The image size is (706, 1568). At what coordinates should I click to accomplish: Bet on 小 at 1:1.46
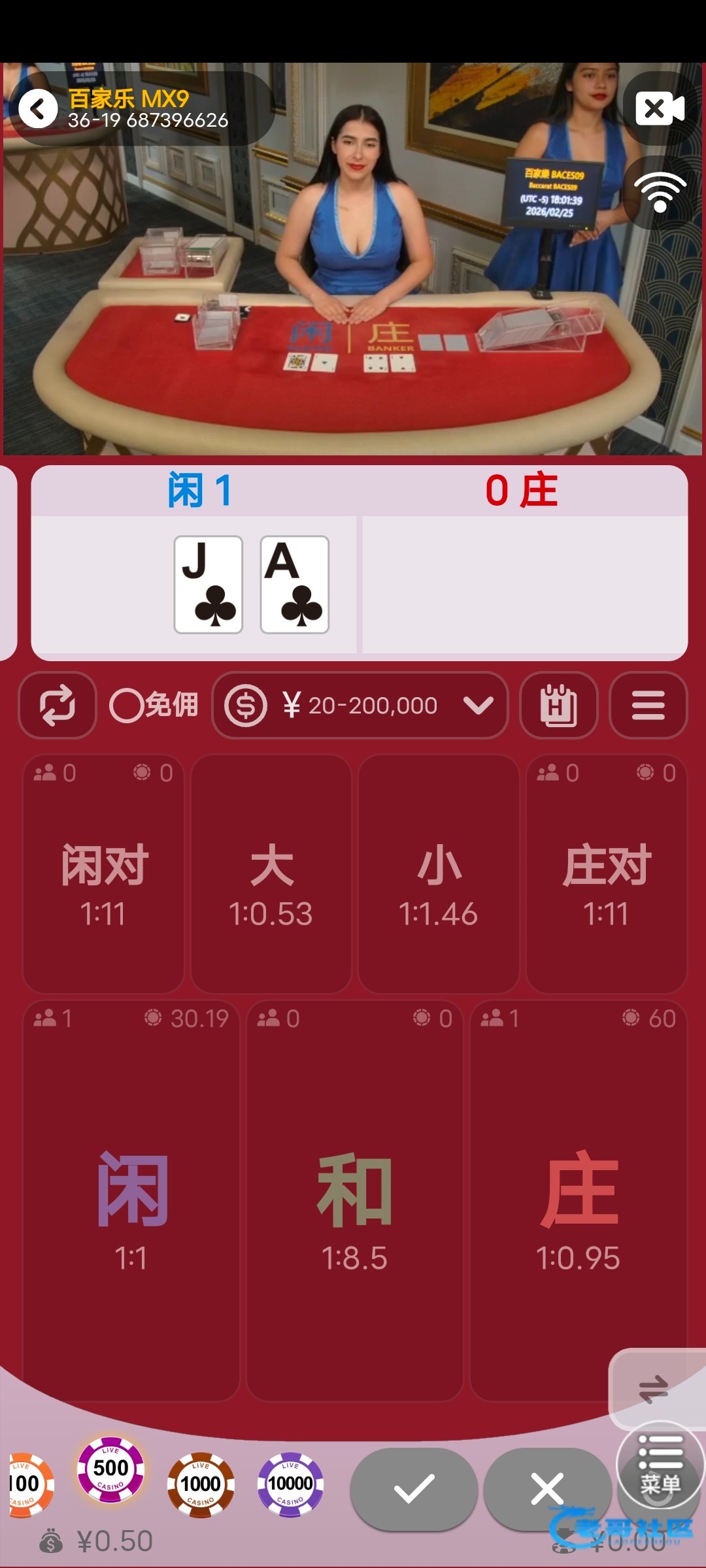439,875
